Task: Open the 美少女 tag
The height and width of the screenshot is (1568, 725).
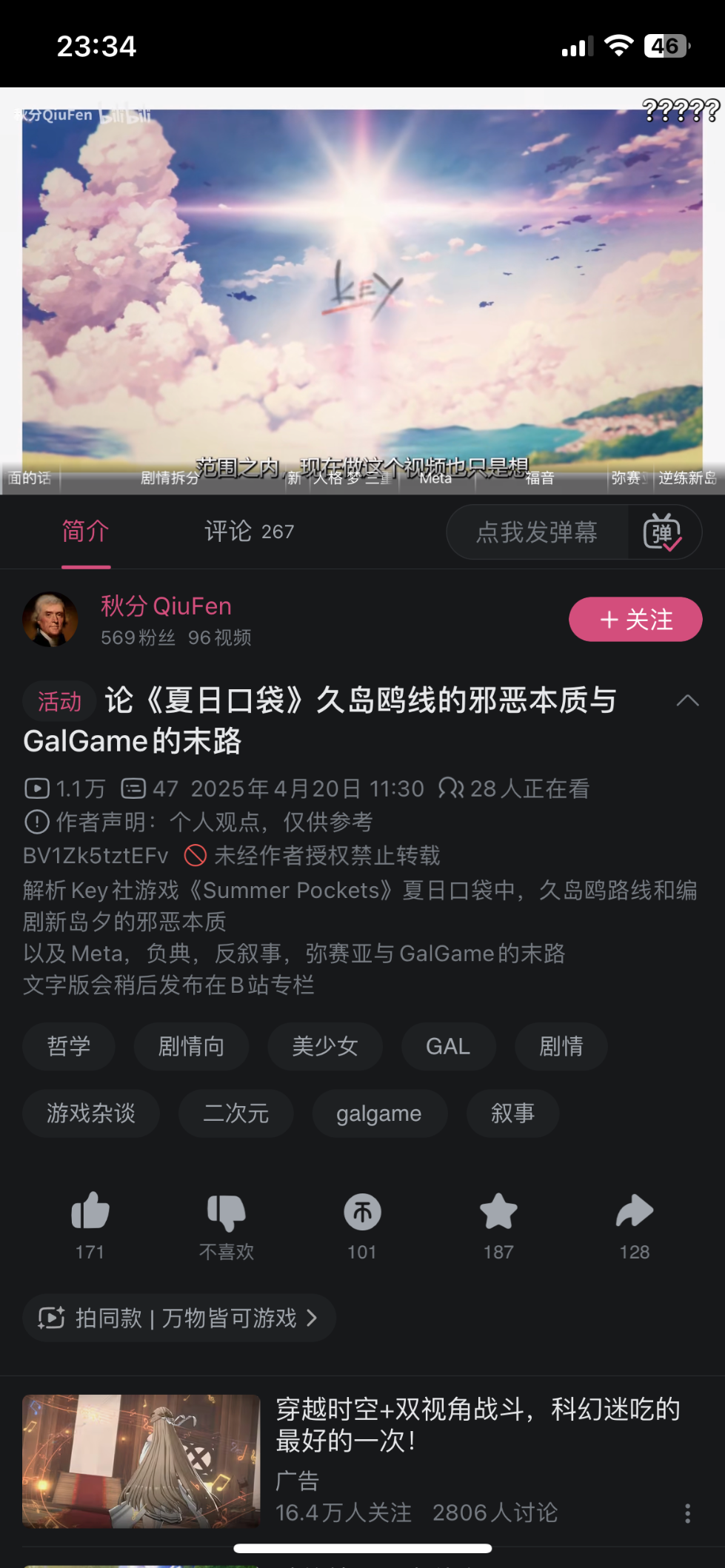Action: [325, 1046]
